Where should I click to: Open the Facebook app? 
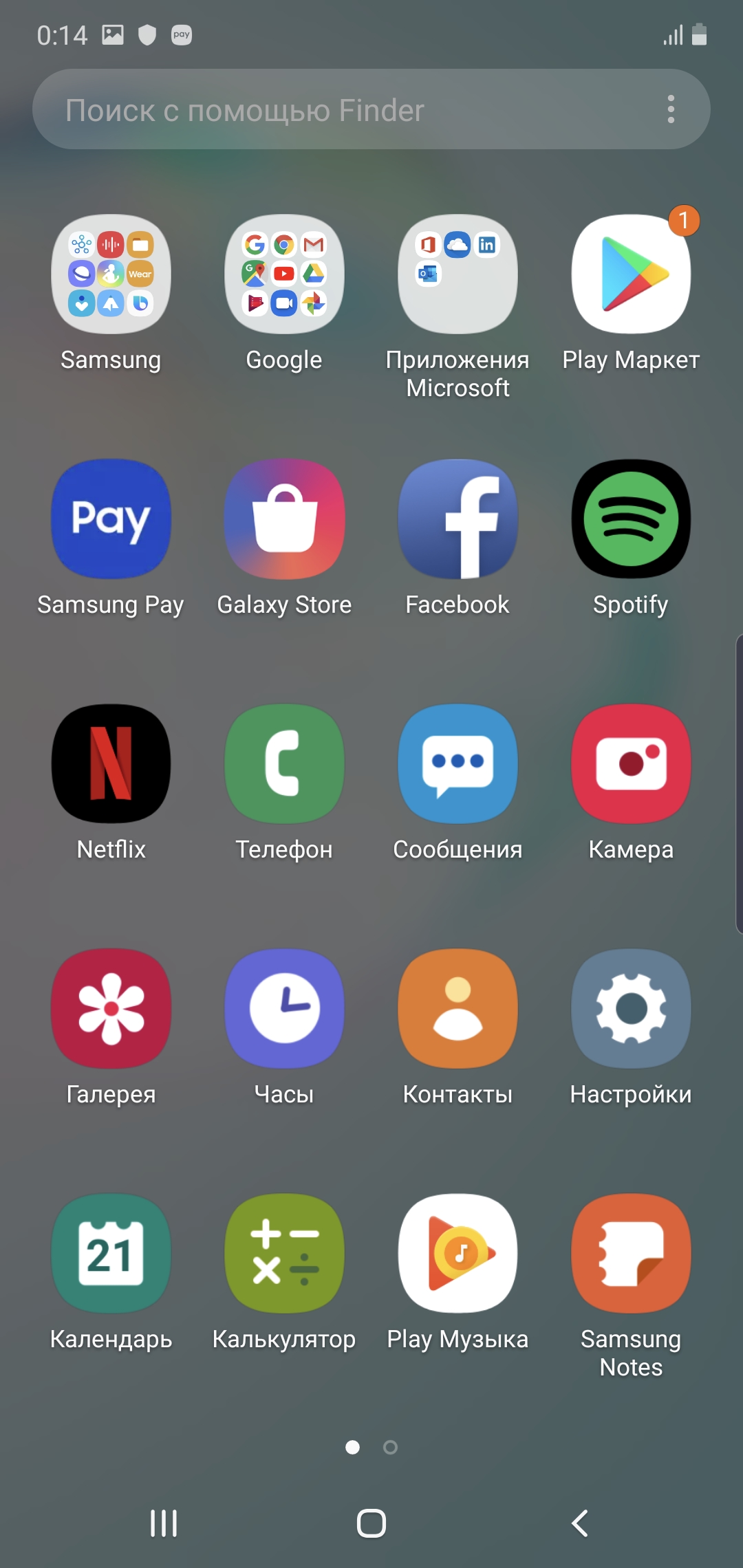click(x=457, y=519)
